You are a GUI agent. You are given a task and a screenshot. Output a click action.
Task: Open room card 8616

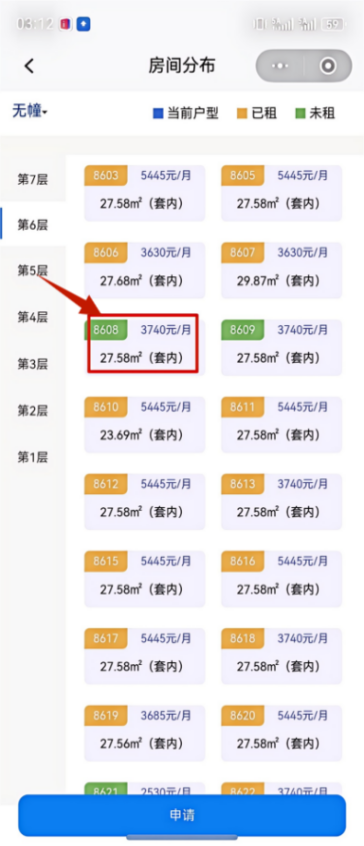(x=281, y=578)
